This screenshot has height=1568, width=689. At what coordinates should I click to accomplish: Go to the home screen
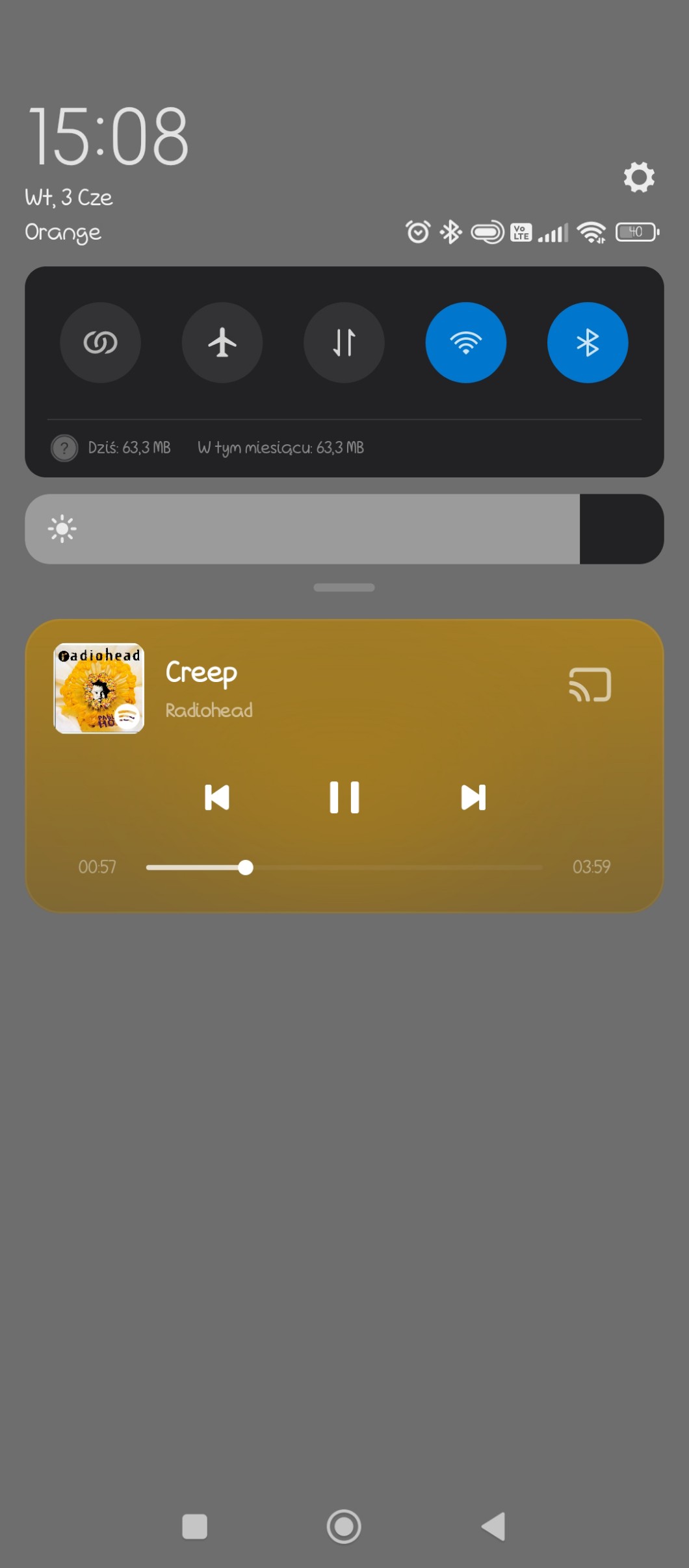point(344,1526)
